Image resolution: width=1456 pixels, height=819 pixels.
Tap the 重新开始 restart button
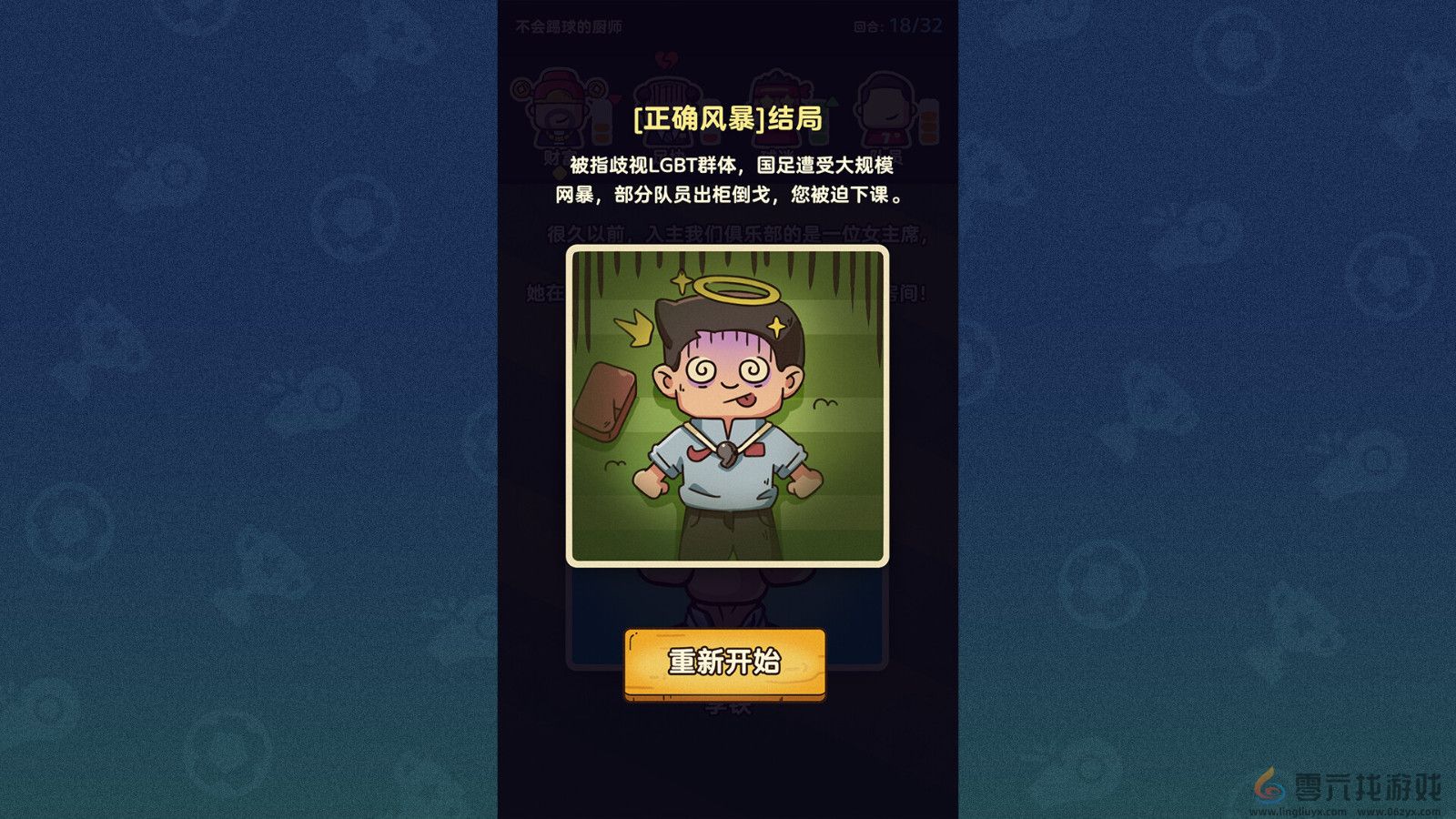(x=724, y=662)
